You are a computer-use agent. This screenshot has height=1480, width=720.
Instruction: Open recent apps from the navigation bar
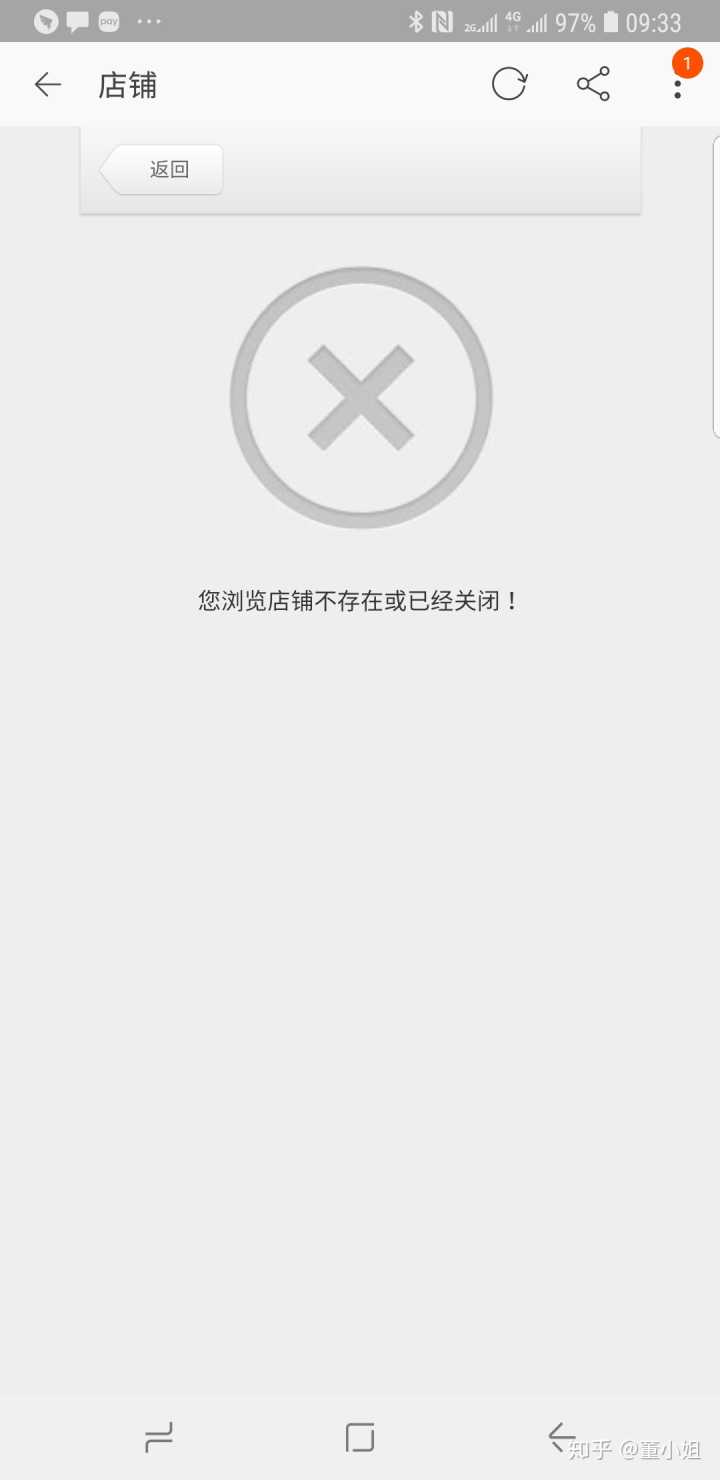click(159, 1437)
